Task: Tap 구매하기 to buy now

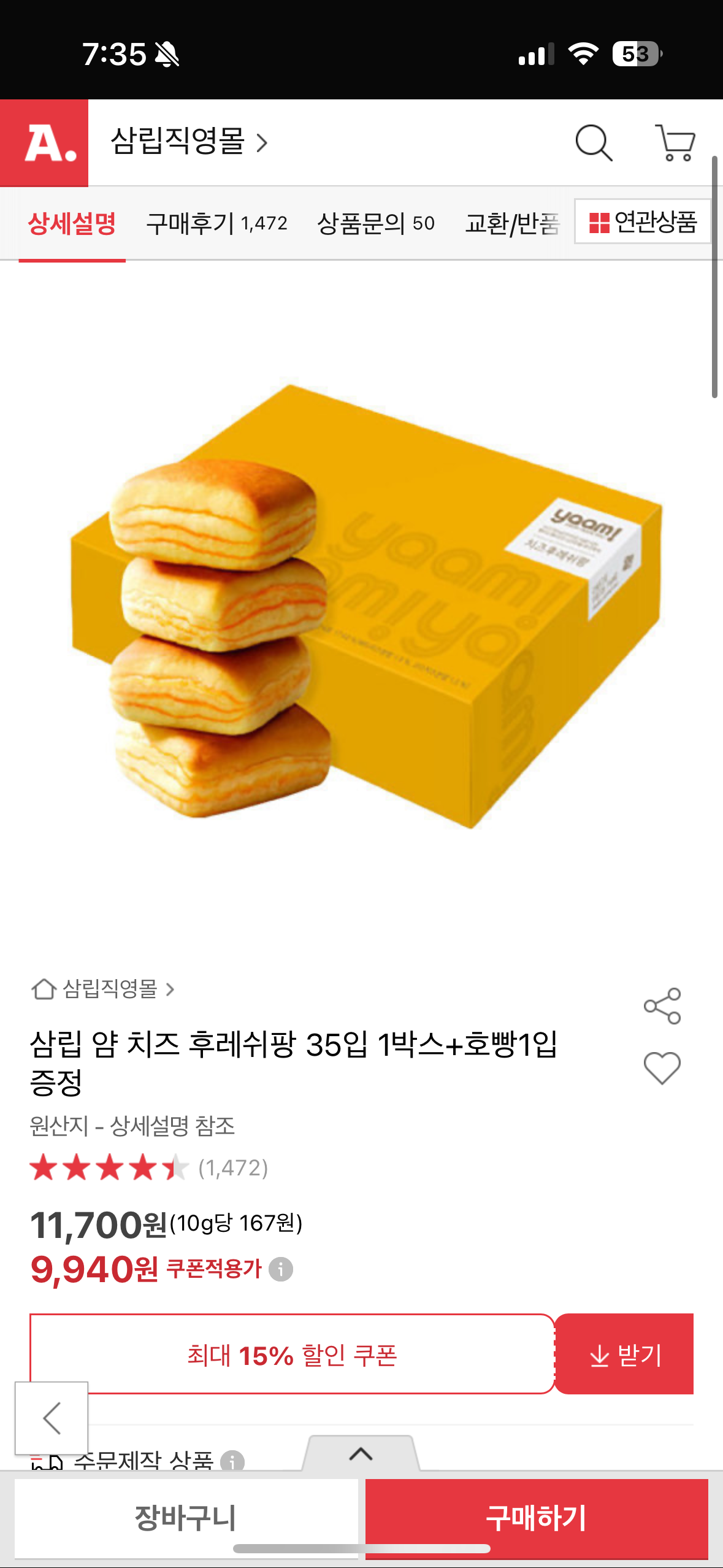Action: click(537, 1518)
